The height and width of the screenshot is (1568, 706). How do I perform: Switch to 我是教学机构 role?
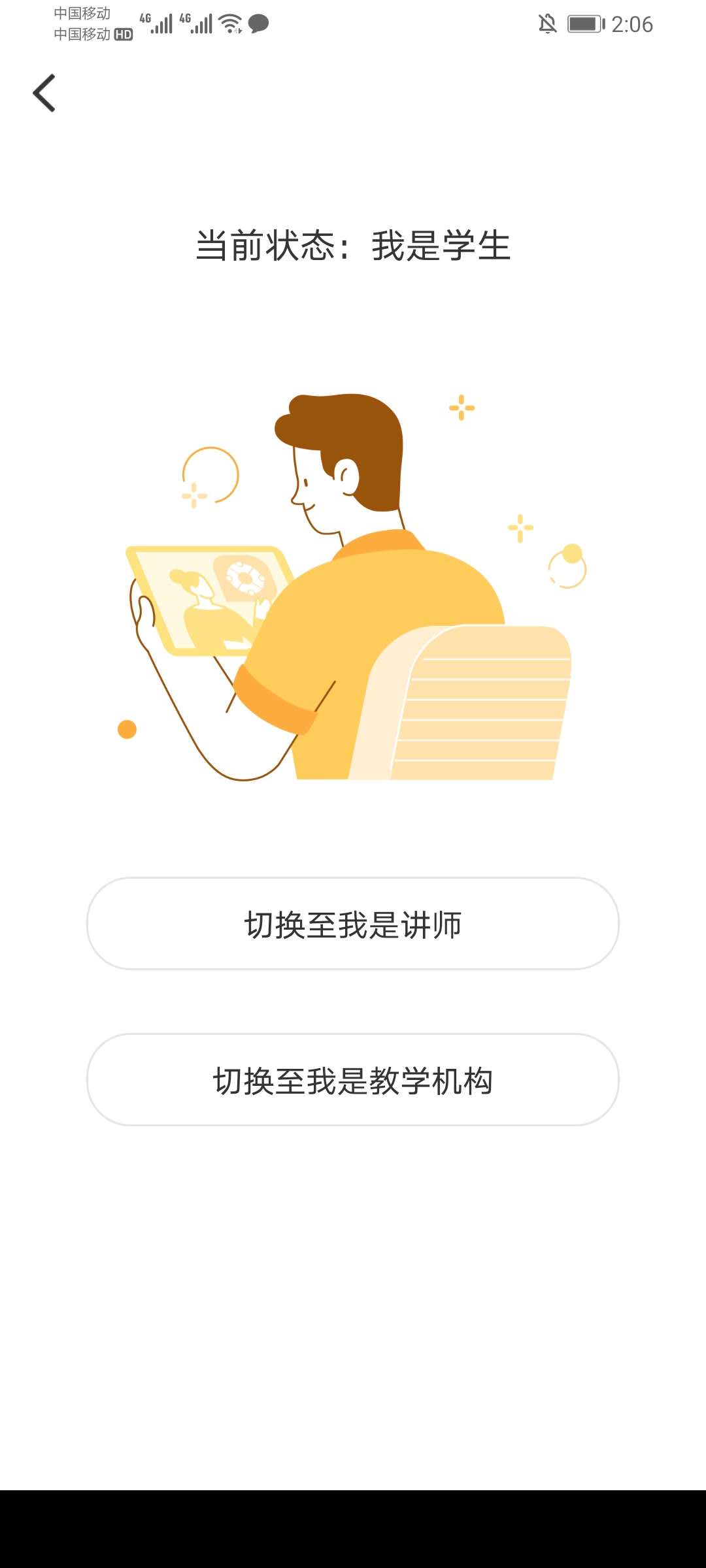[353, 1080]
